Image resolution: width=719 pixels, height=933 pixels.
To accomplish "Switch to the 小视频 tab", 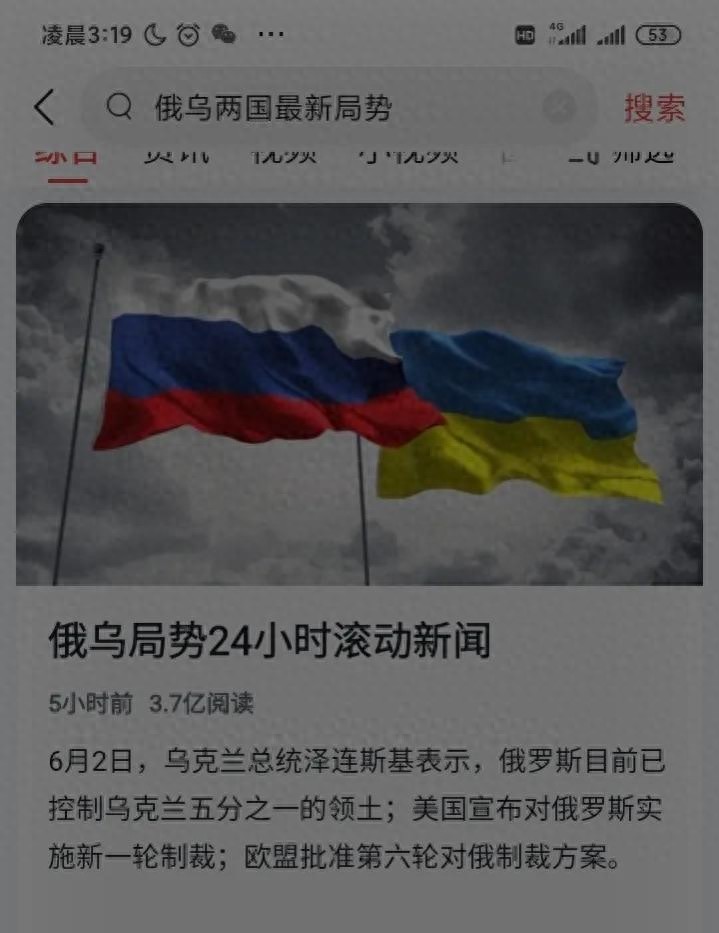I will point(408,155).
